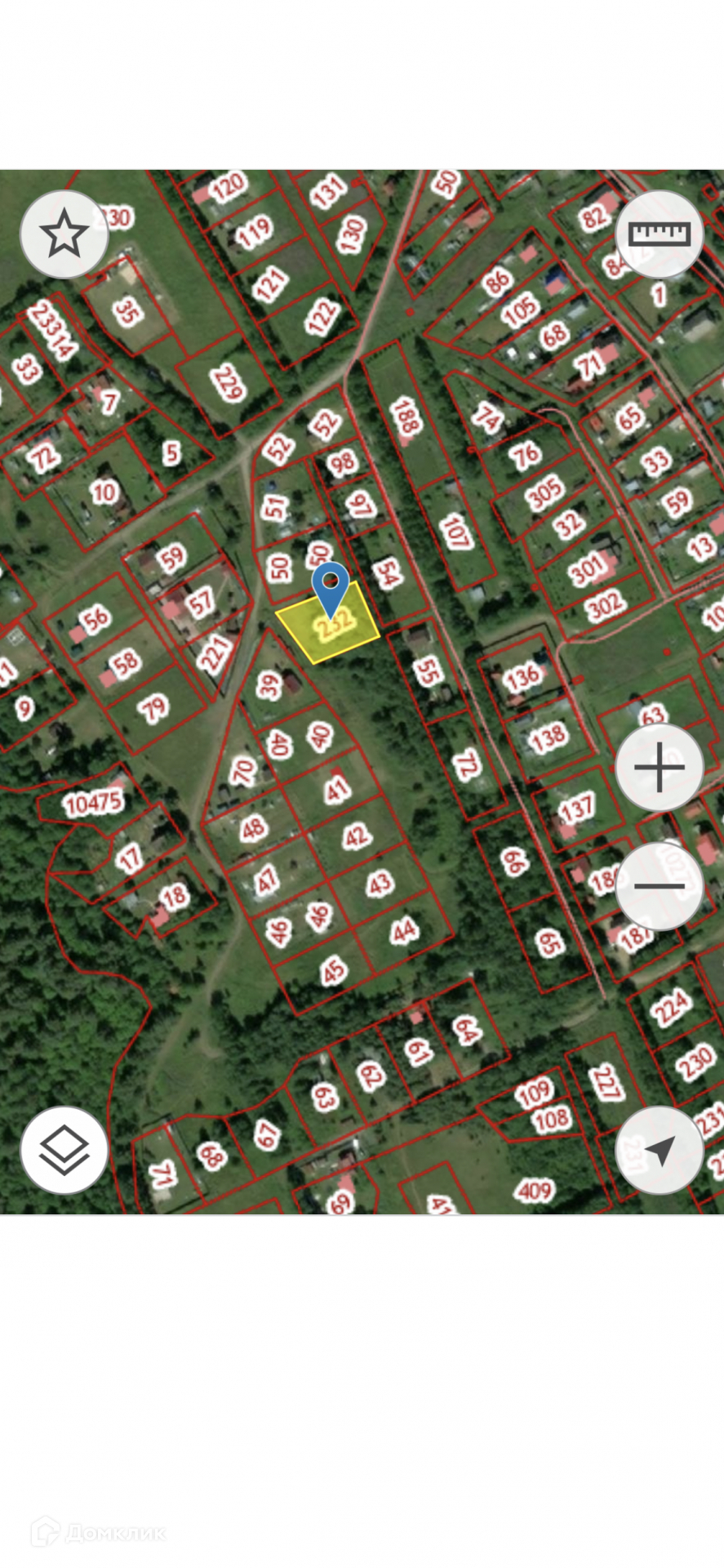Zoom out with the minus button
724x1568 pixels.
point(659,886)
